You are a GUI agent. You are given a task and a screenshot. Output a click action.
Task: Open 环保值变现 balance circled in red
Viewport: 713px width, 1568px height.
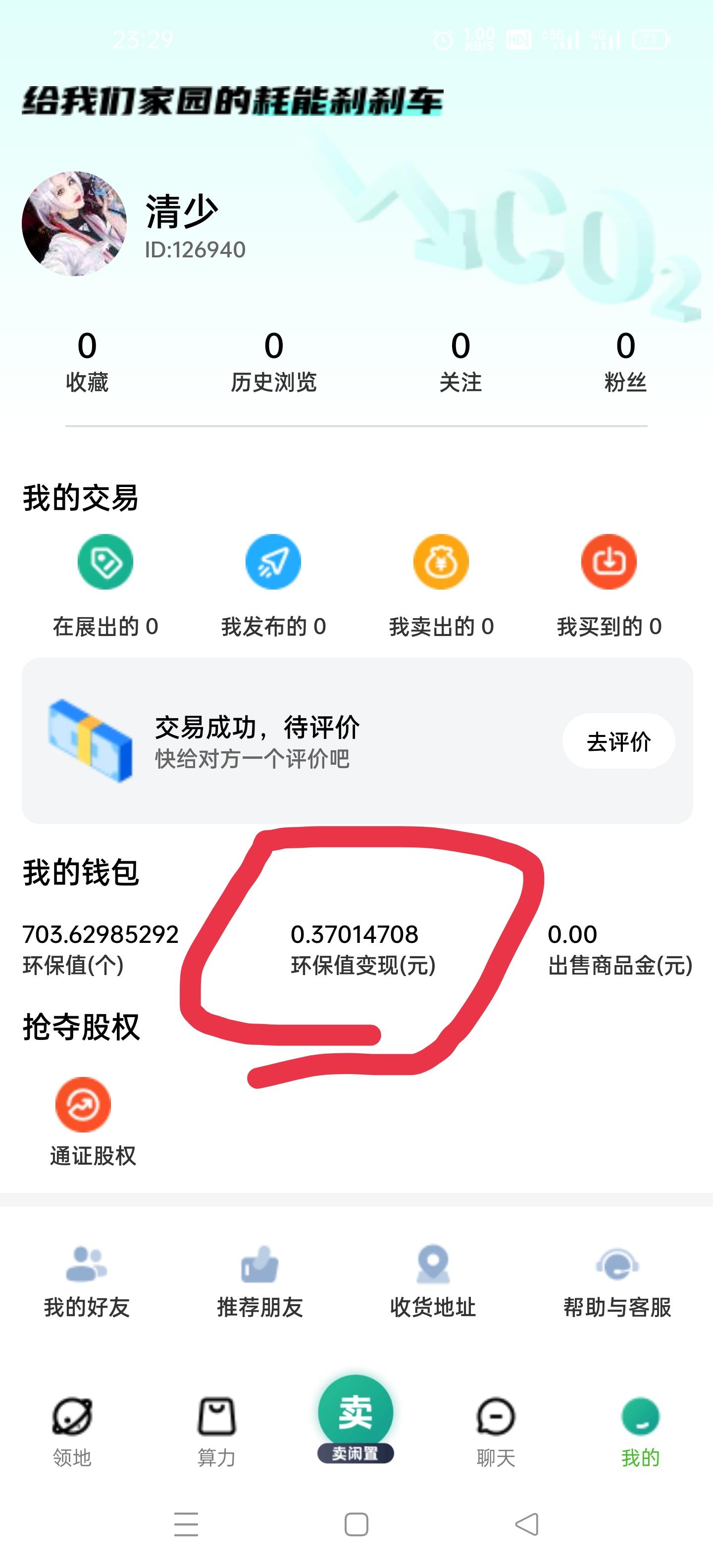(356, 950)
